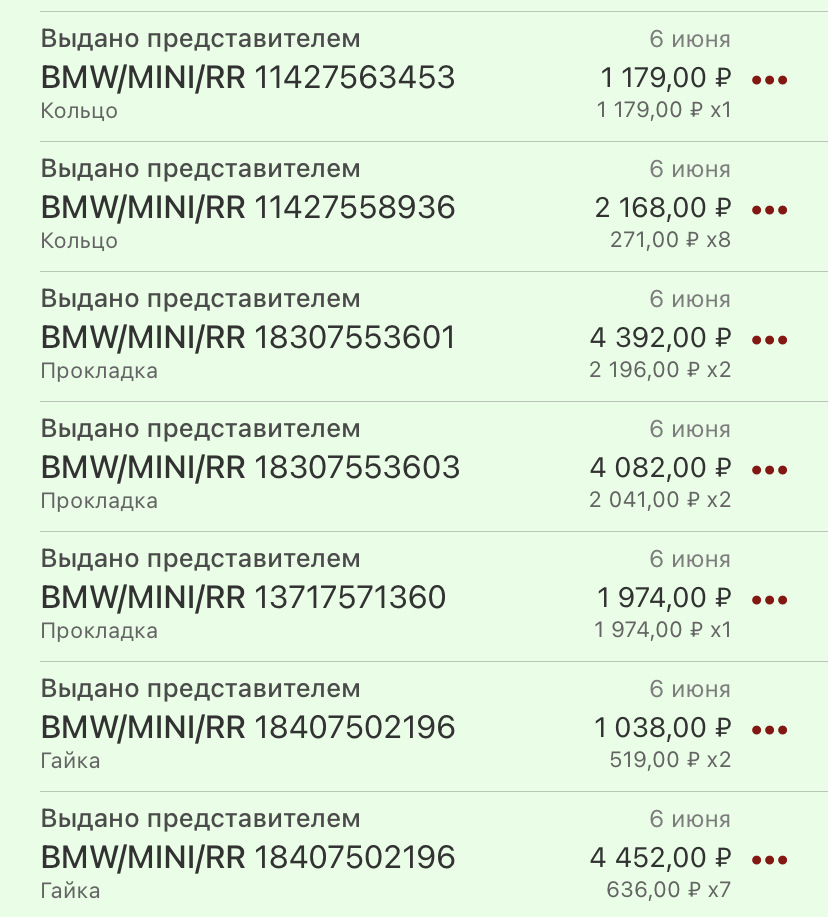Tap the ellipsis icon next to 4 392,00 ₽
The height and width of the screenshot is (917, 828).
[769, 338]
